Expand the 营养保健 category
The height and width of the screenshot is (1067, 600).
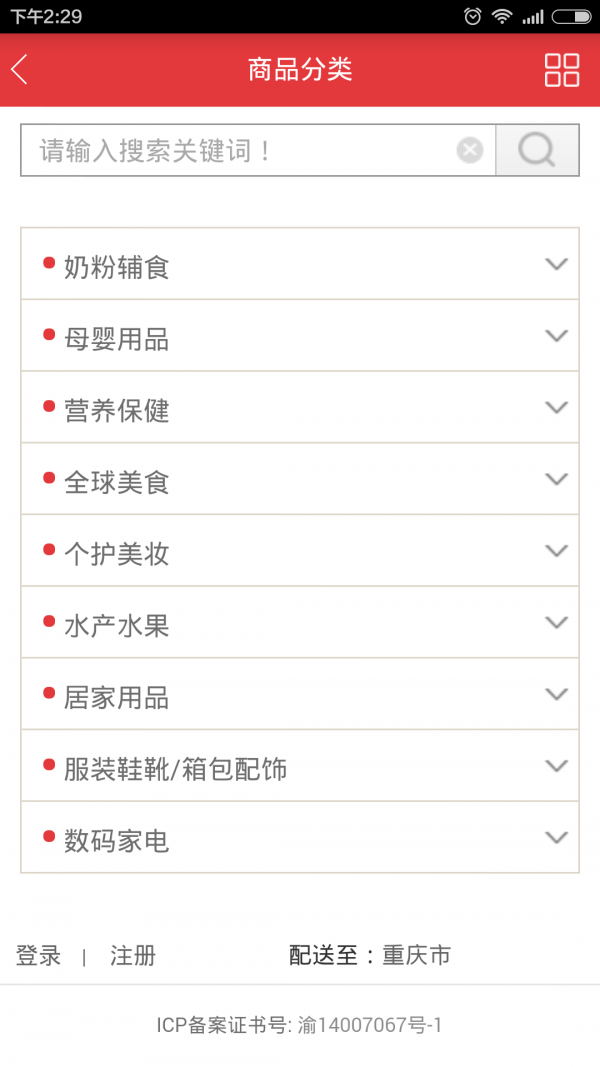pos(300,409)
